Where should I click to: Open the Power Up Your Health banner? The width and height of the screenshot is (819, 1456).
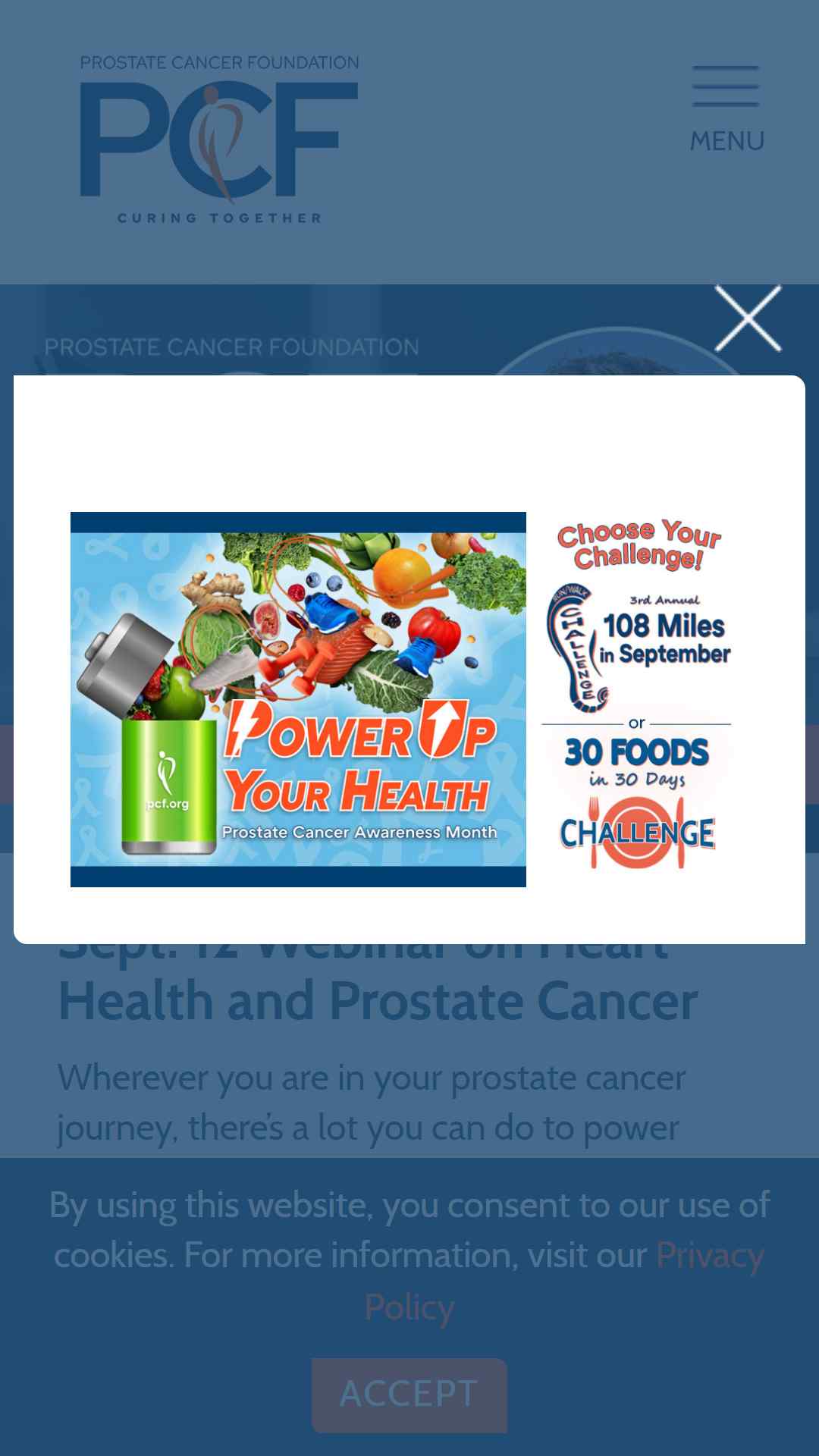[298, 699]
